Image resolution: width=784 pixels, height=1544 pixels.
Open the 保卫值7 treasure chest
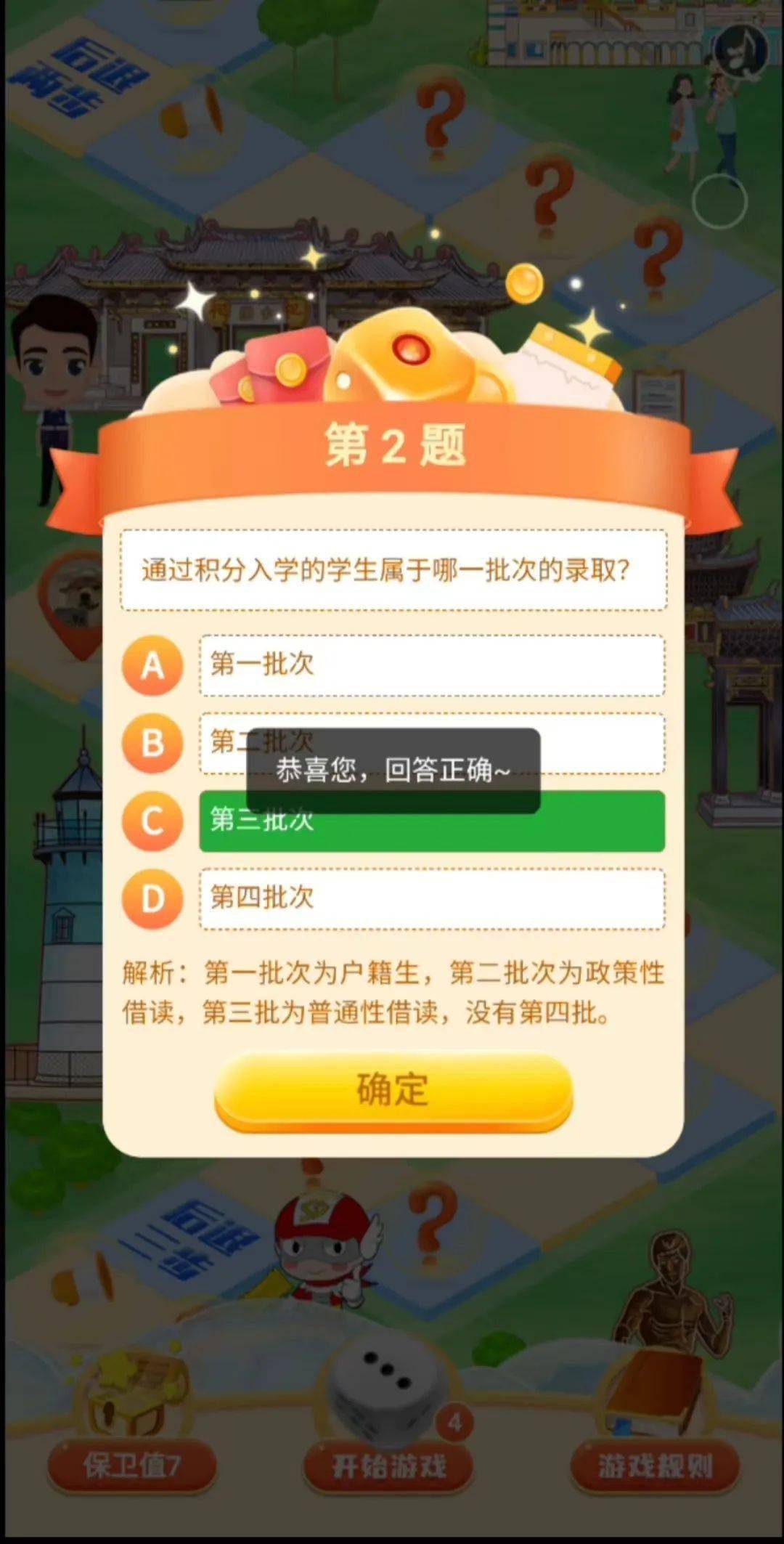coord(132,1465)
